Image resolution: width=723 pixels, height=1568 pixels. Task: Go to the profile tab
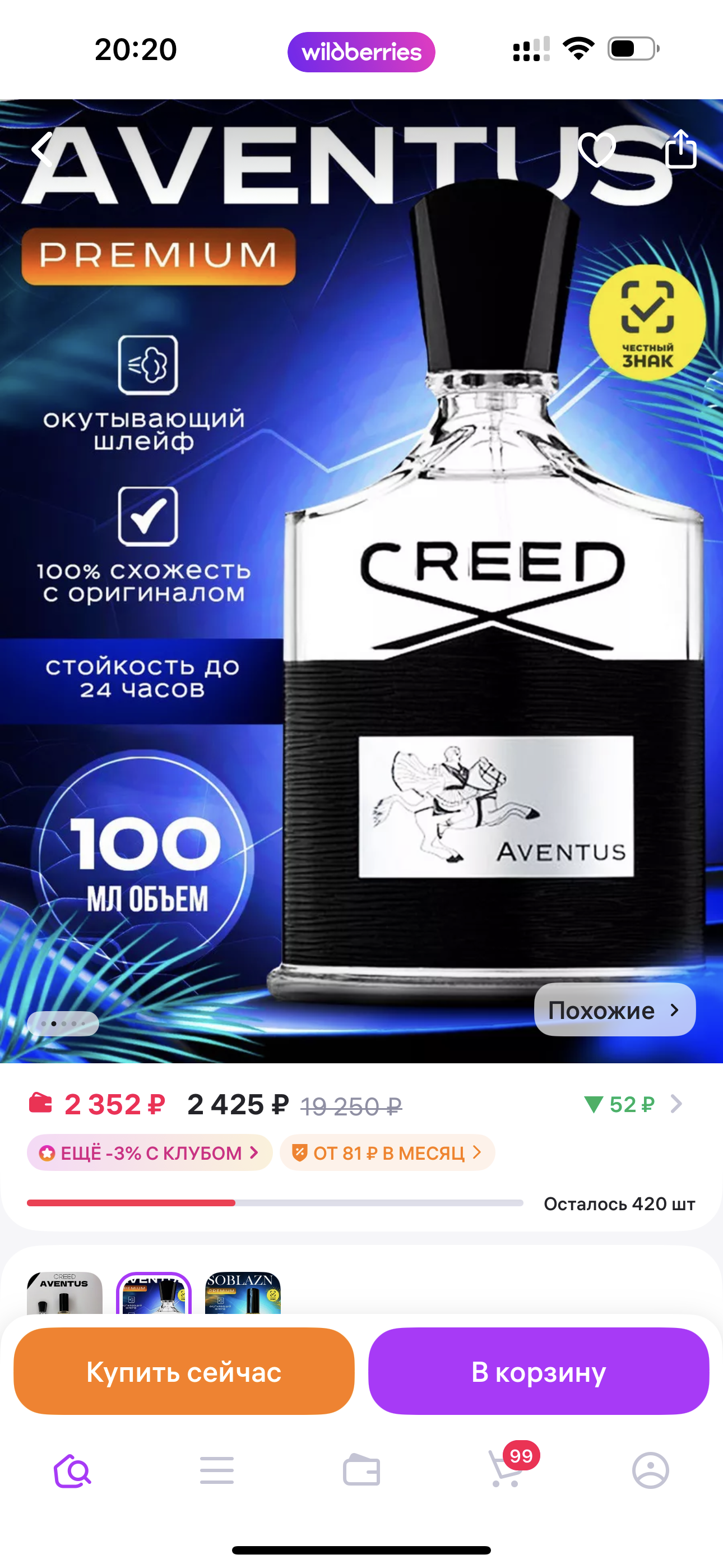pyautogui.click(x=651, y=1471)
